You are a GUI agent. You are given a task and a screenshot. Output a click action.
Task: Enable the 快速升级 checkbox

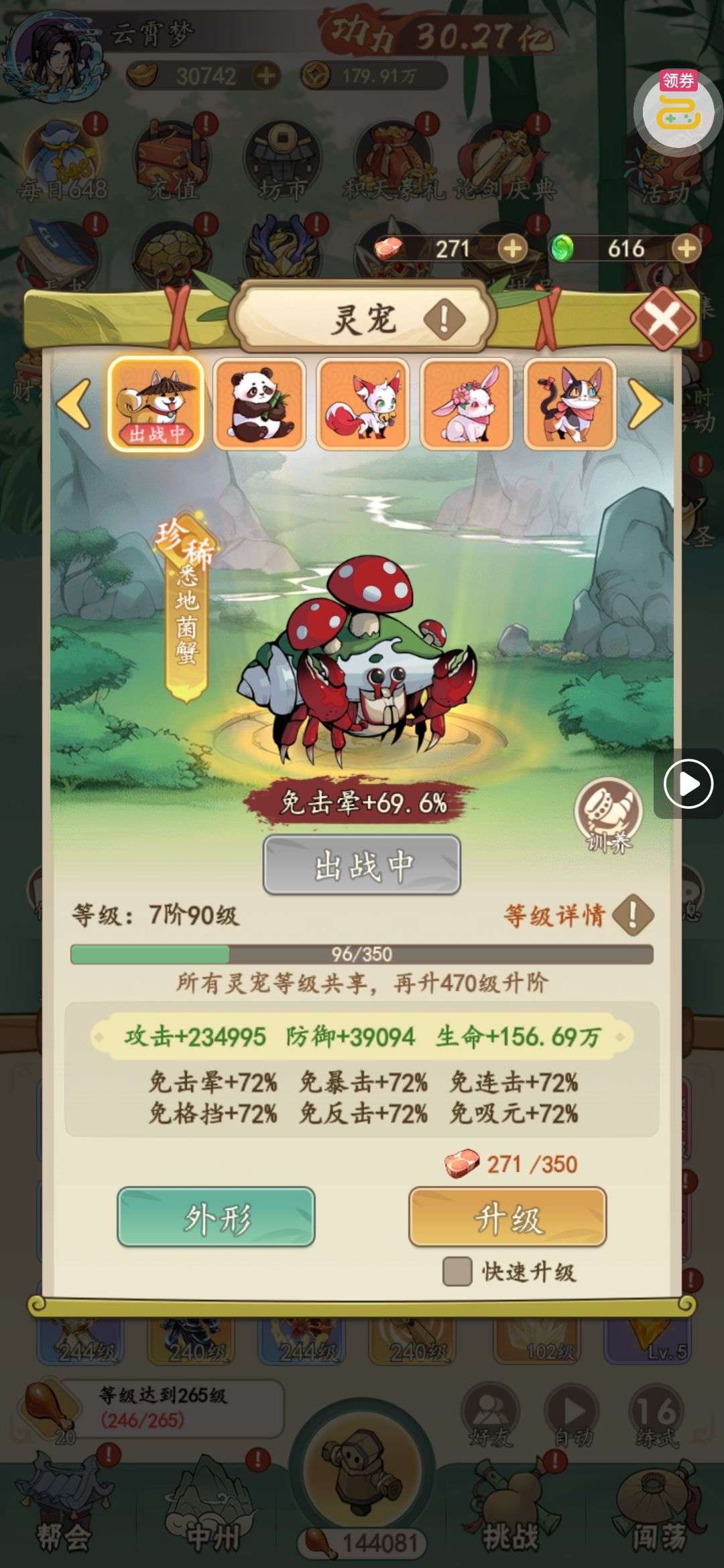pos(458,1272)
